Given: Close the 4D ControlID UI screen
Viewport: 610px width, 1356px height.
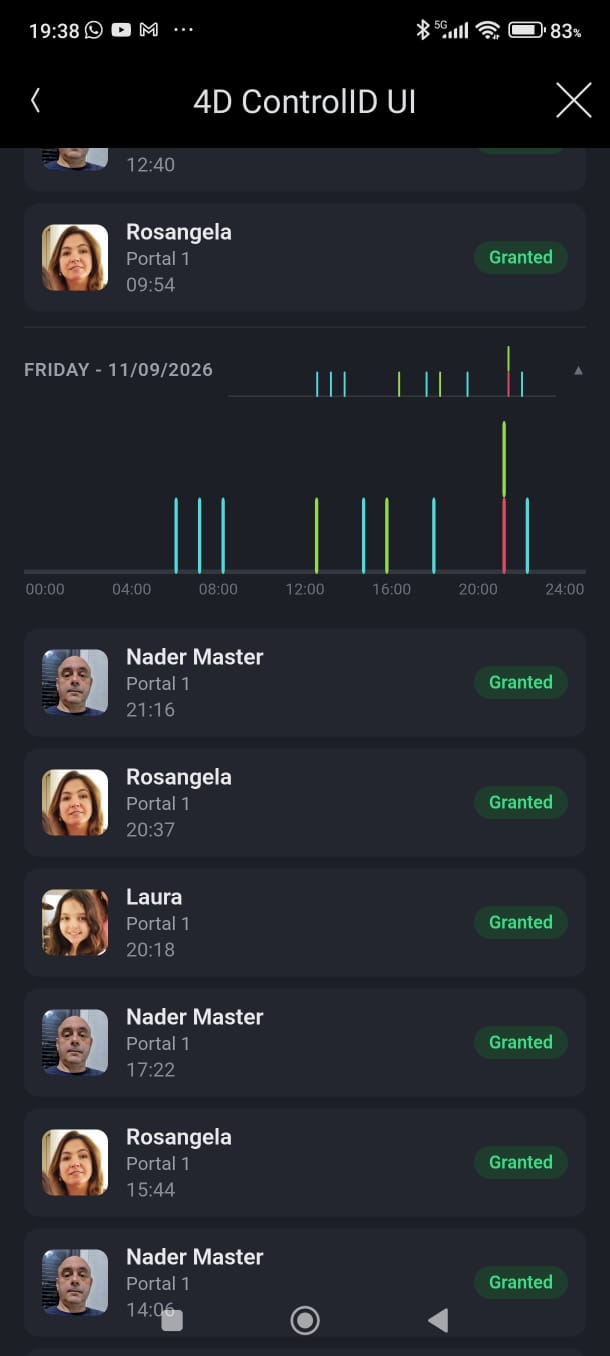Looking at the screenshot, I should pyautogui.click(x=573, y=100).
